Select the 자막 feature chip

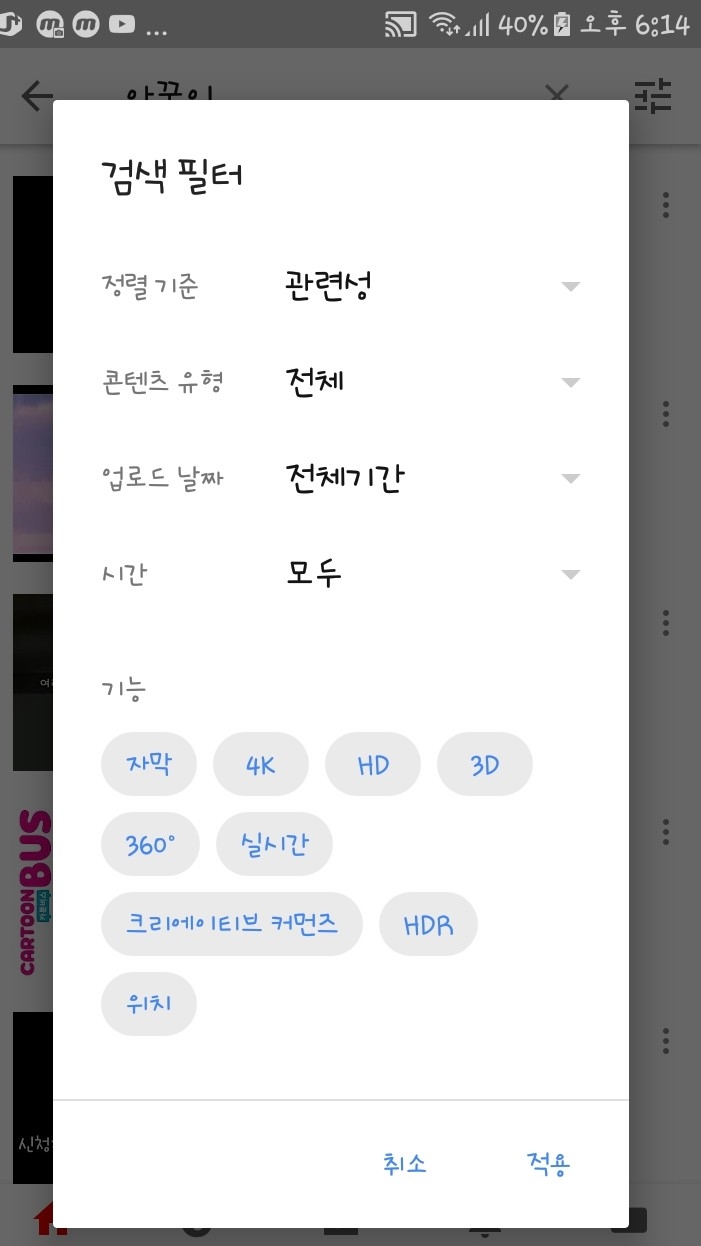pyautogui.click(x=149, y=765)
